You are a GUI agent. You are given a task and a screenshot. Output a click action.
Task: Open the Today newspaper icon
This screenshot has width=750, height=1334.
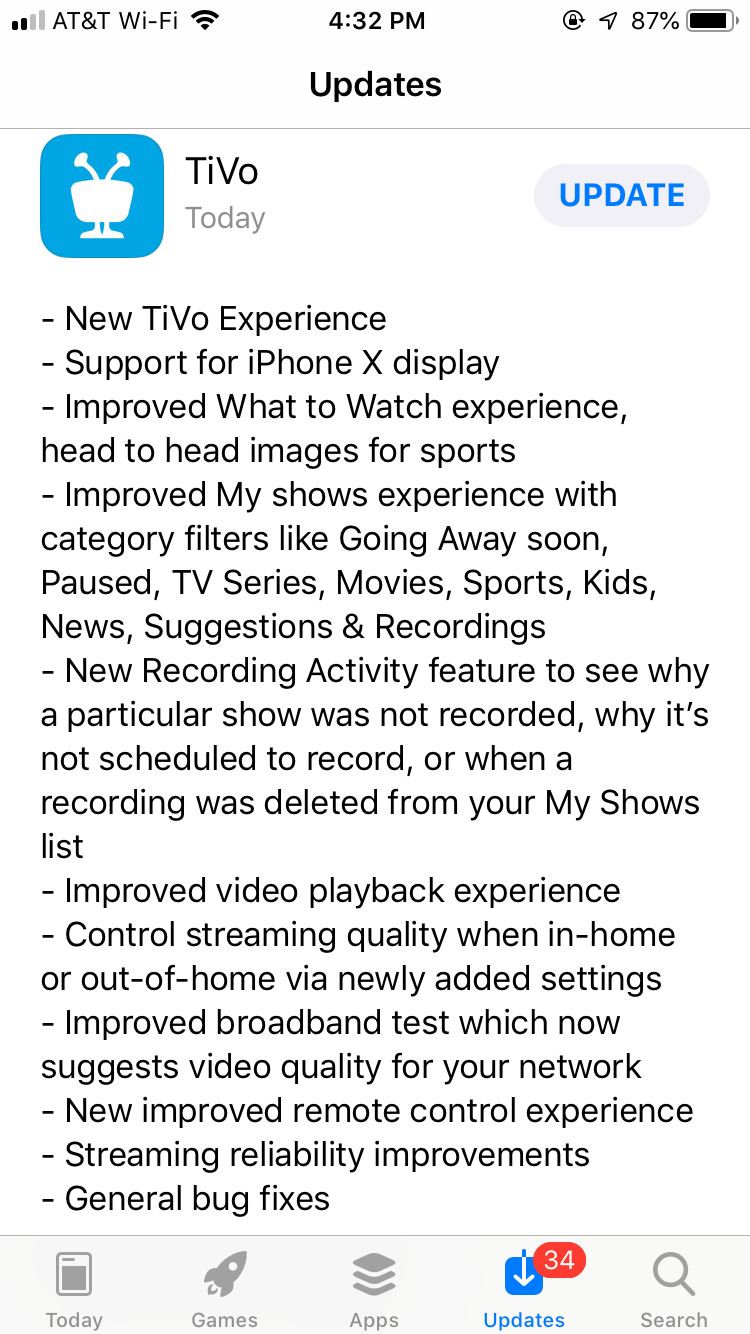click(74, 1272)
